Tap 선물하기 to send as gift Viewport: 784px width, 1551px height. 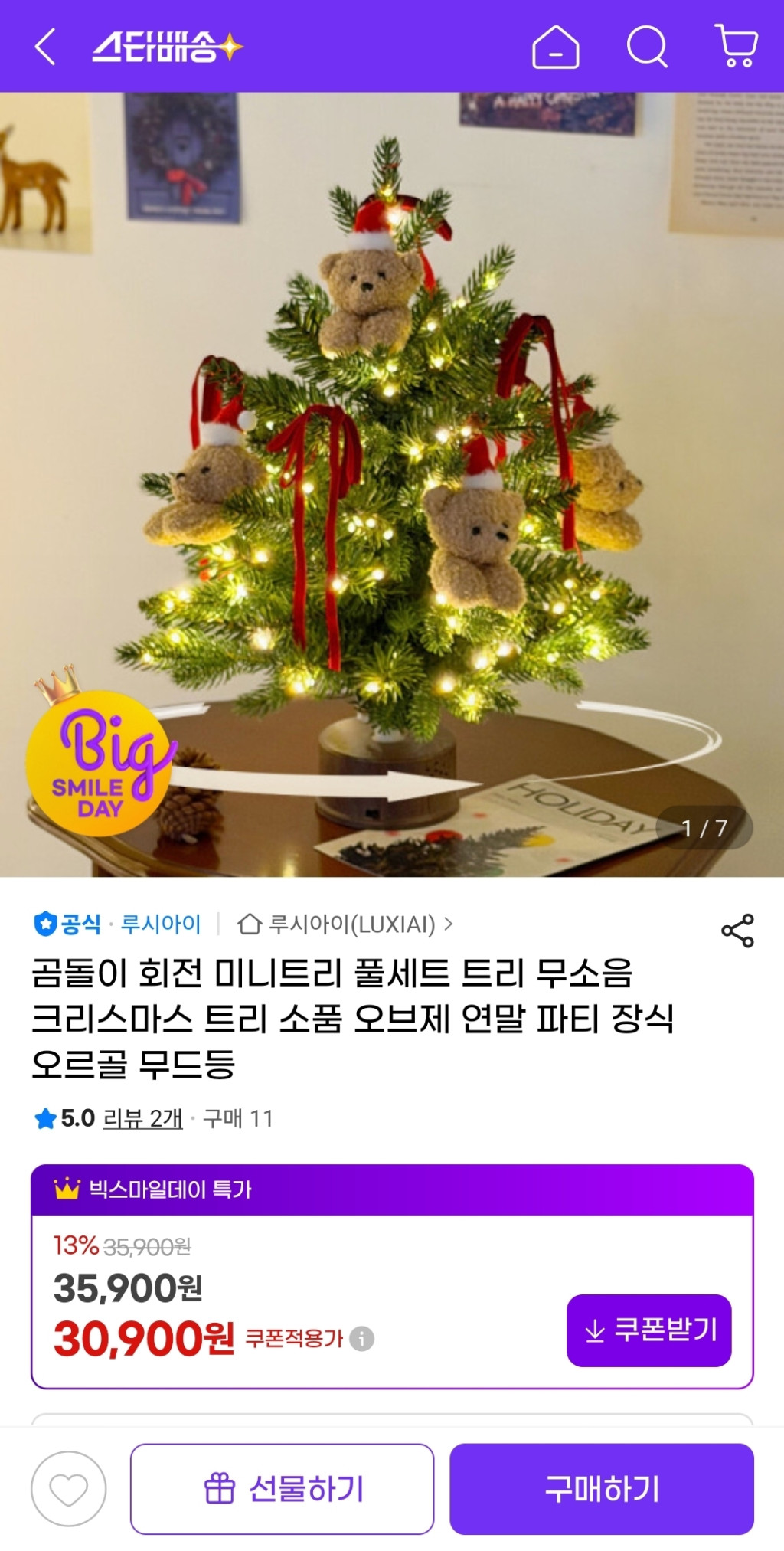pyautogui.click(x=283, y=1489)
